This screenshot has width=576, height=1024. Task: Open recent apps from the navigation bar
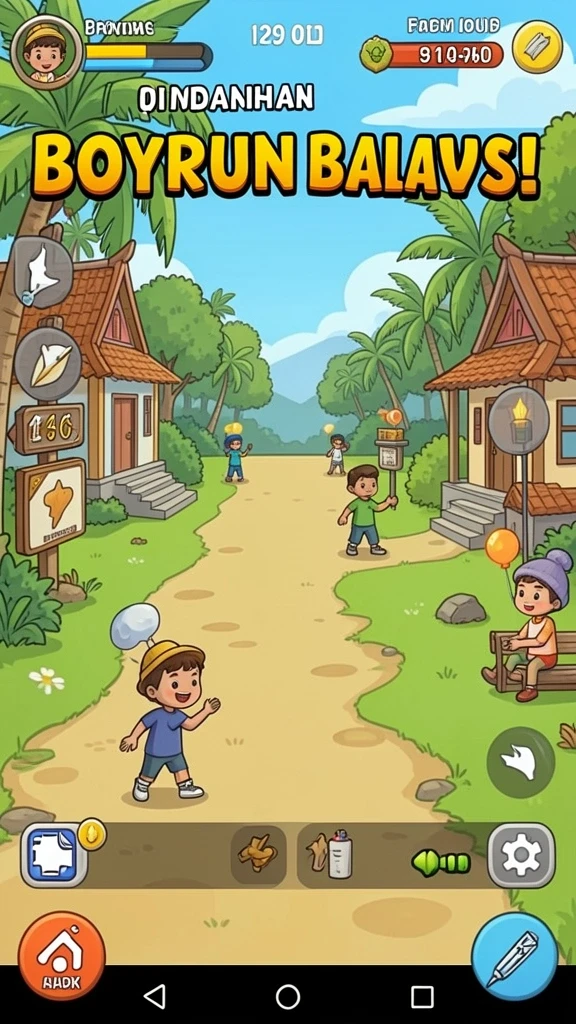(x=422, y=997)
